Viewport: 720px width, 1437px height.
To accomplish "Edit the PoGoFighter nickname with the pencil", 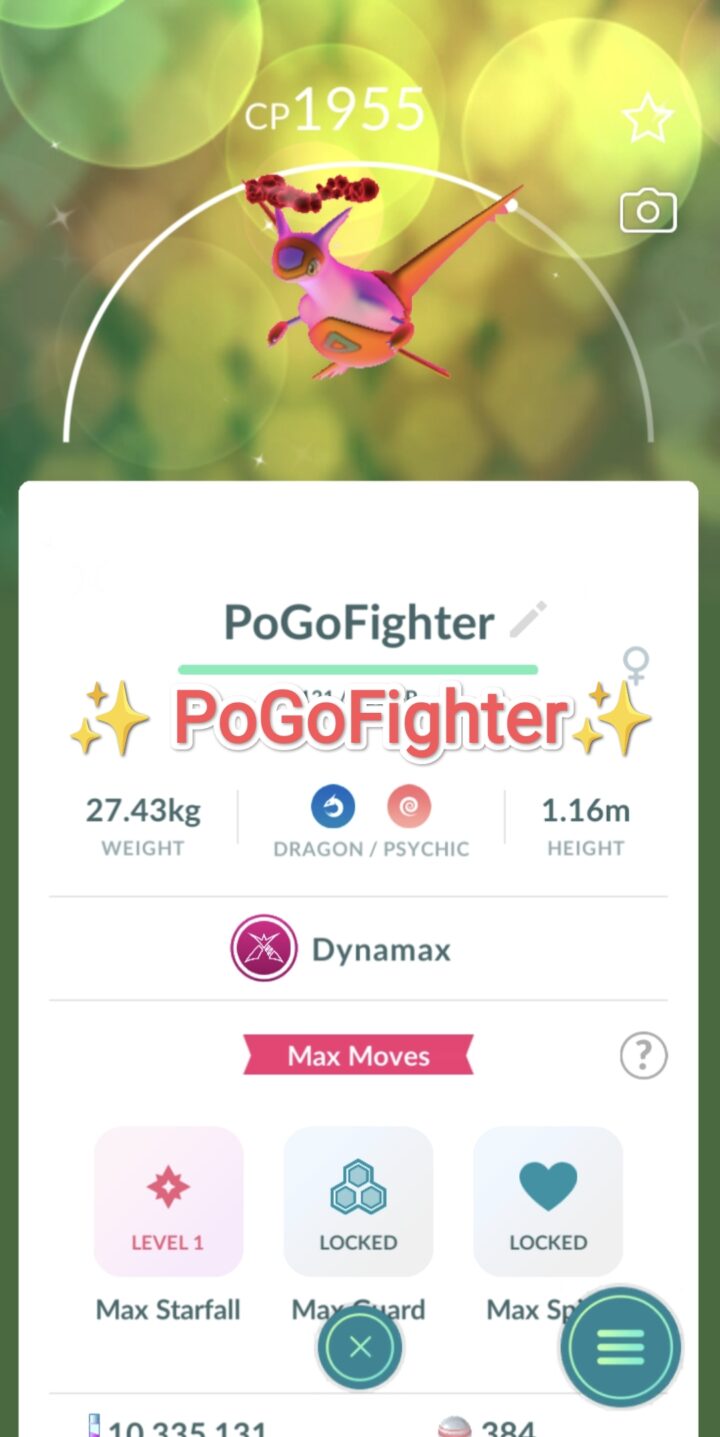I will (x=528, y=620).
